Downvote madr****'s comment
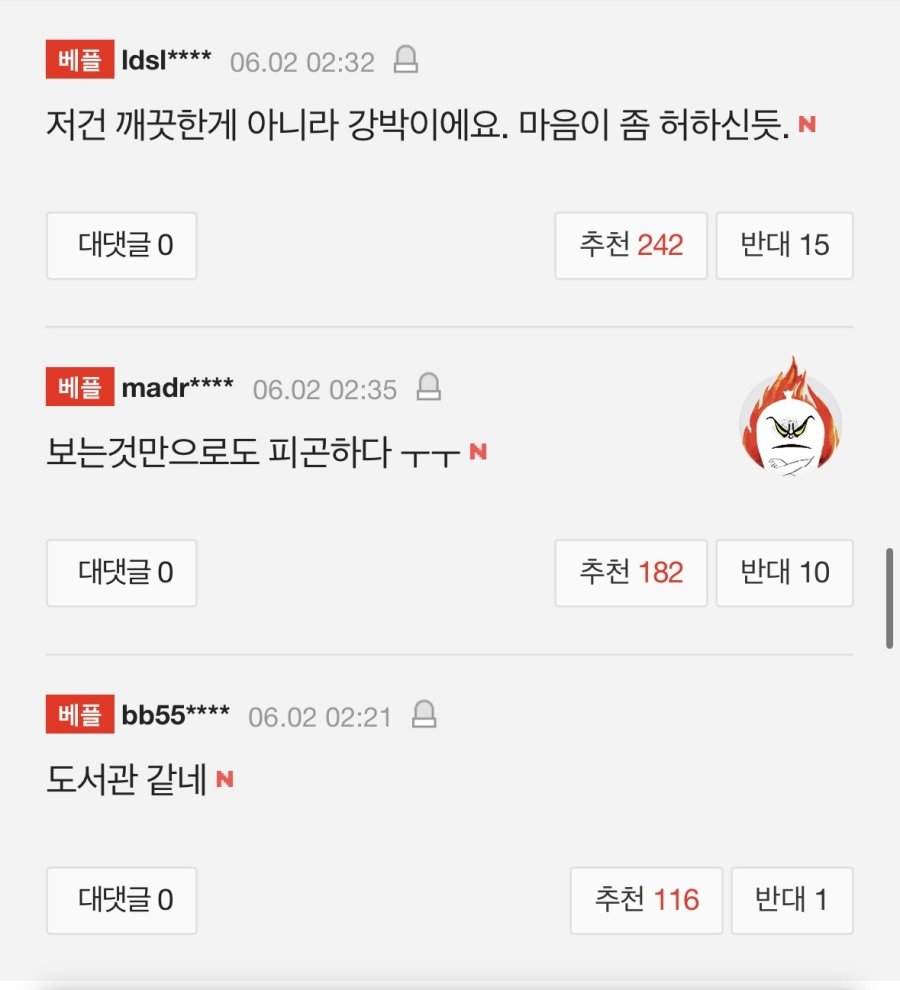900x990 pixels. [x=784, y=573]
